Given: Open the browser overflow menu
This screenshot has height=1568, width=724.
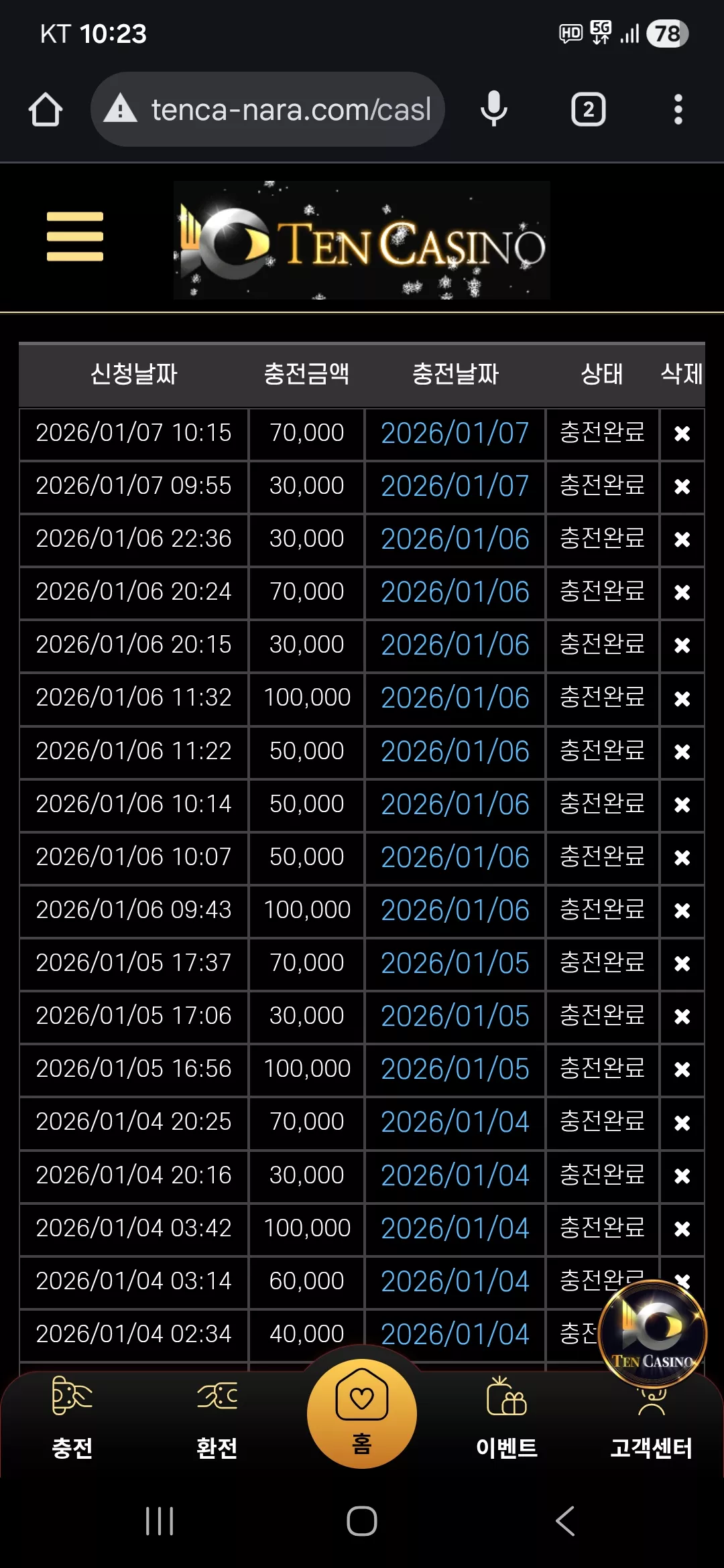Looking at the screenshot, I should click(x=678, y=109).
